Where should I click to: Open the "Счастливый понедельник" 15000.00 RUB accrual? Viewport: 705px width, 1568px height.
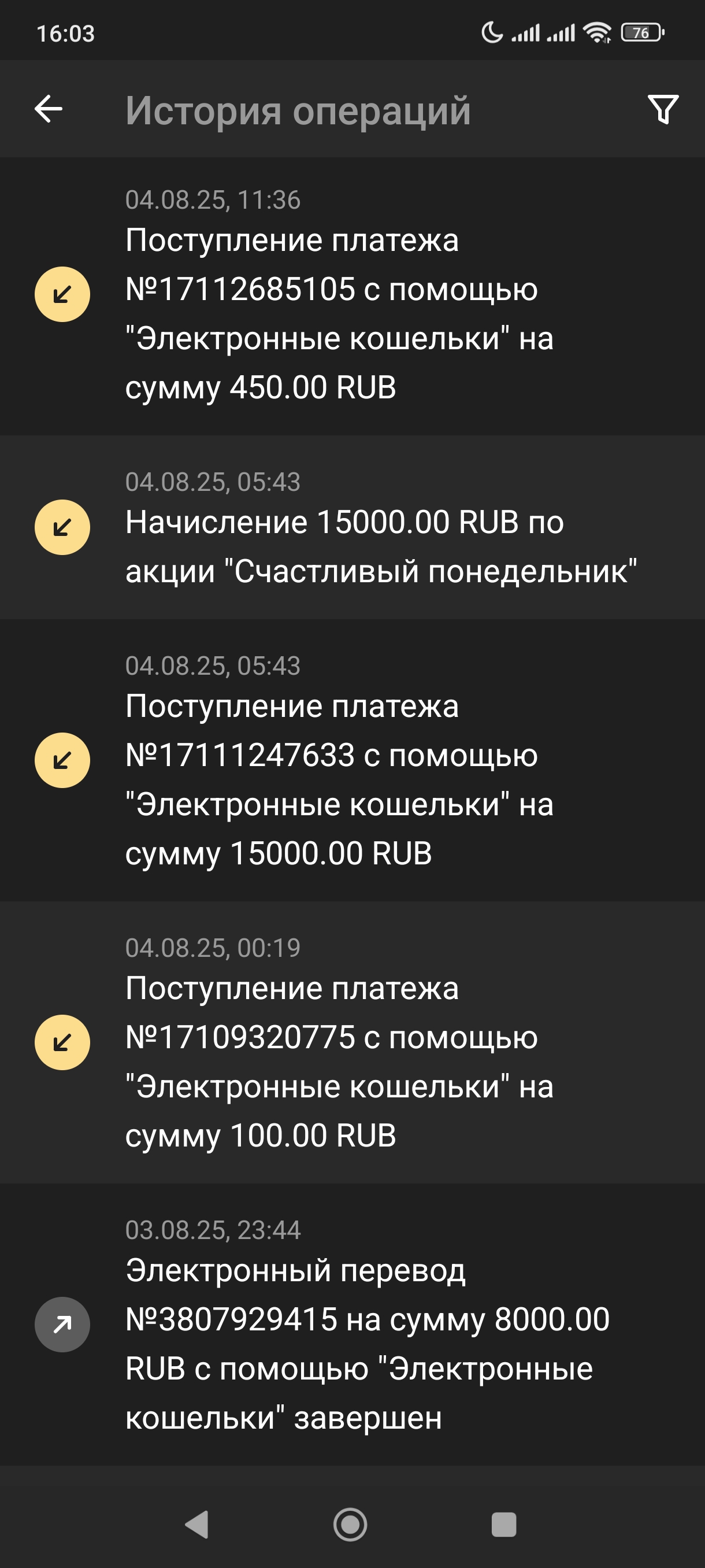(352, 528)
